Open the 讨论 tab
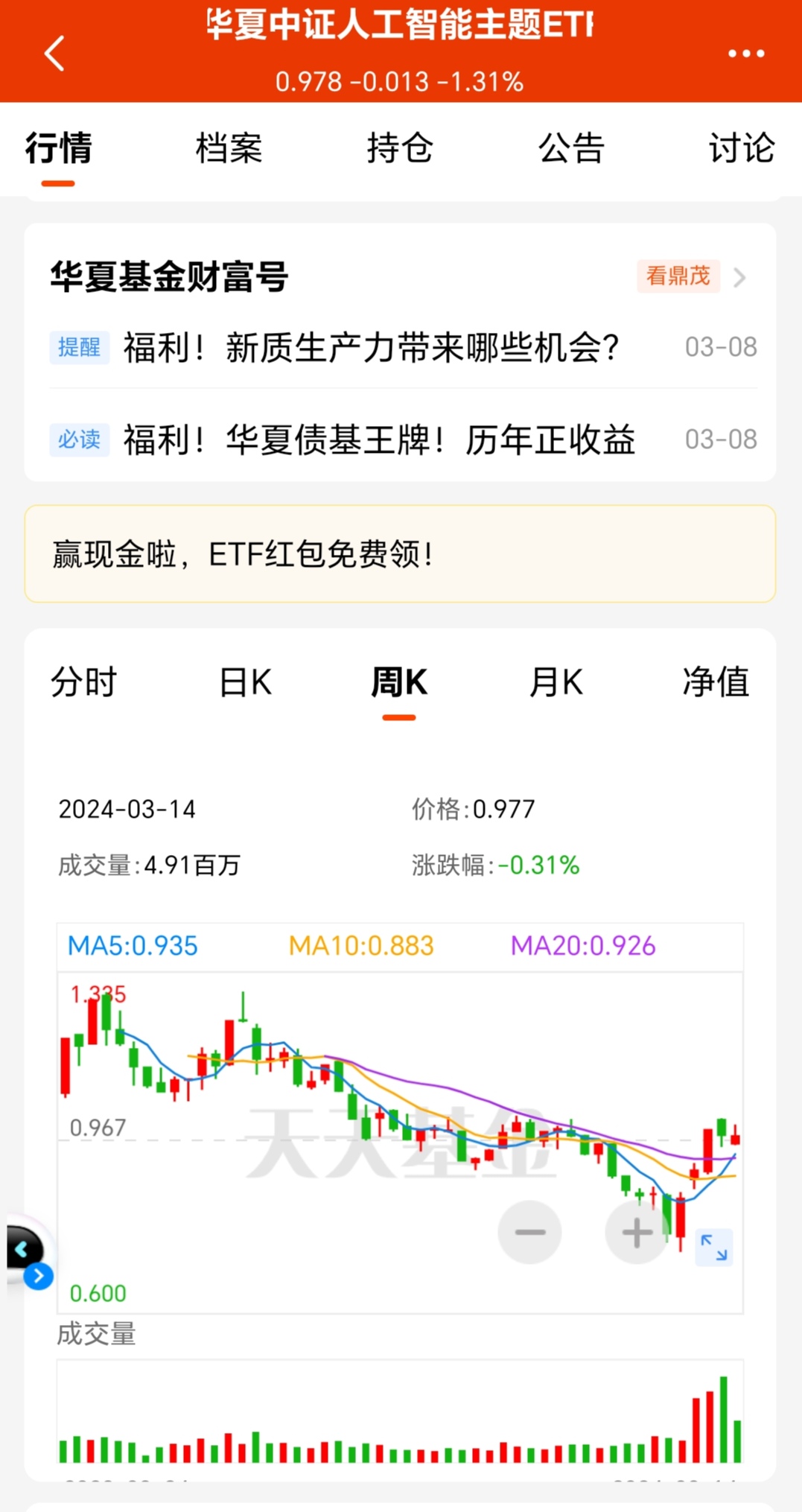This screenshot has width=802, height=1512. (742, 148)
